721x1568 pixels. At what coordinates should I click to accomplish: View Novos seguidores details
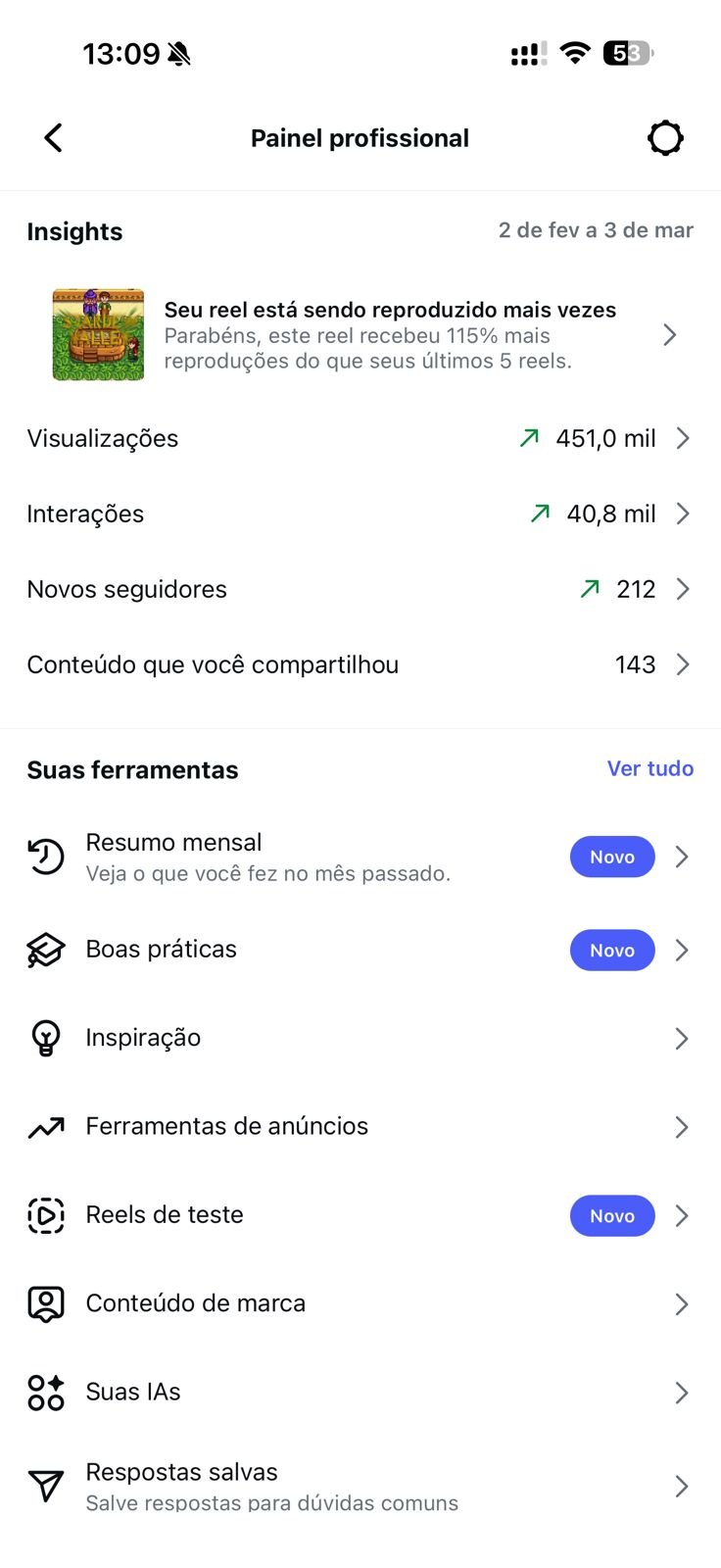pos(360,589)
